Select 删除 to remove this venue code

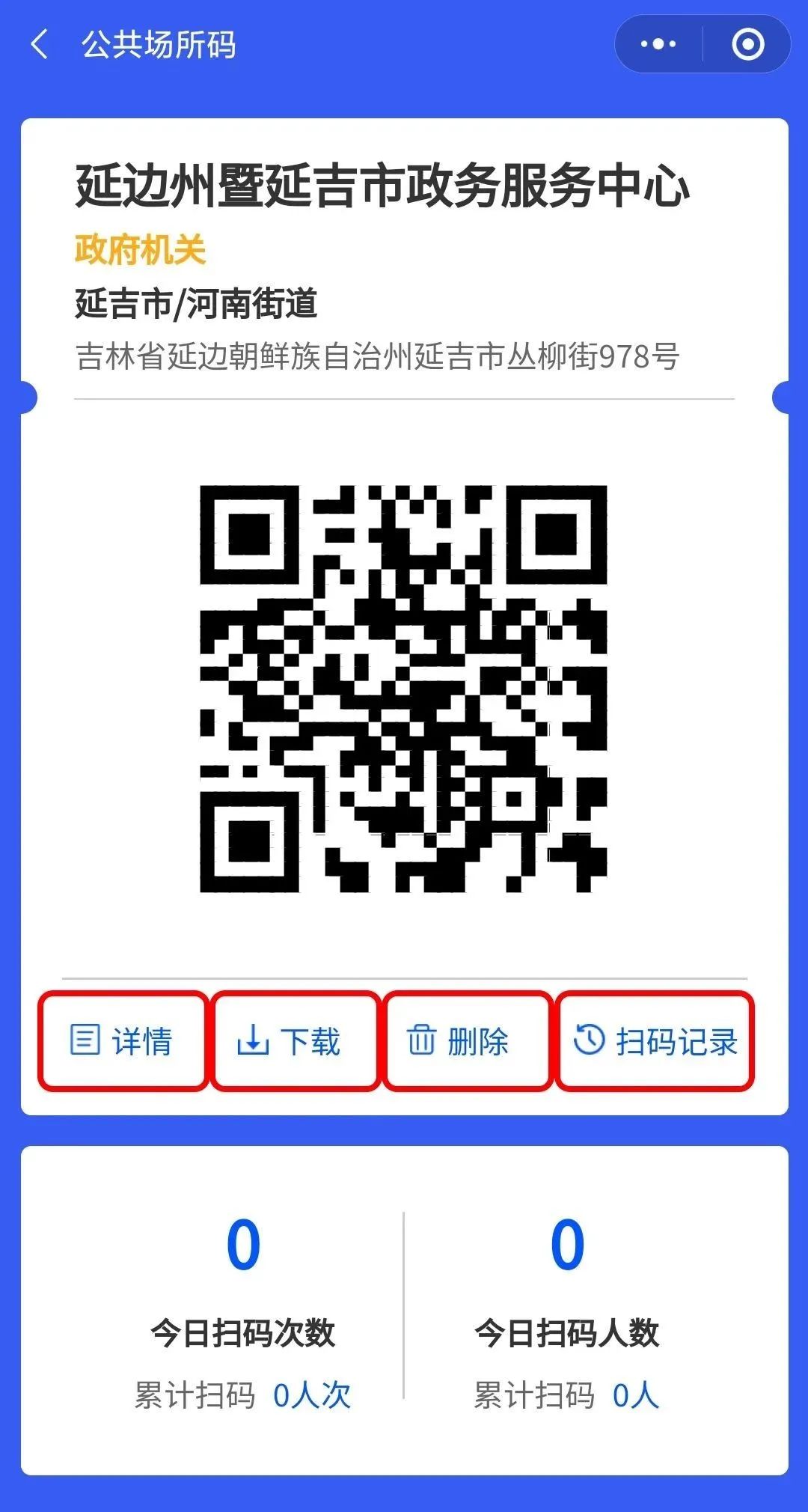click(467, 1040)
